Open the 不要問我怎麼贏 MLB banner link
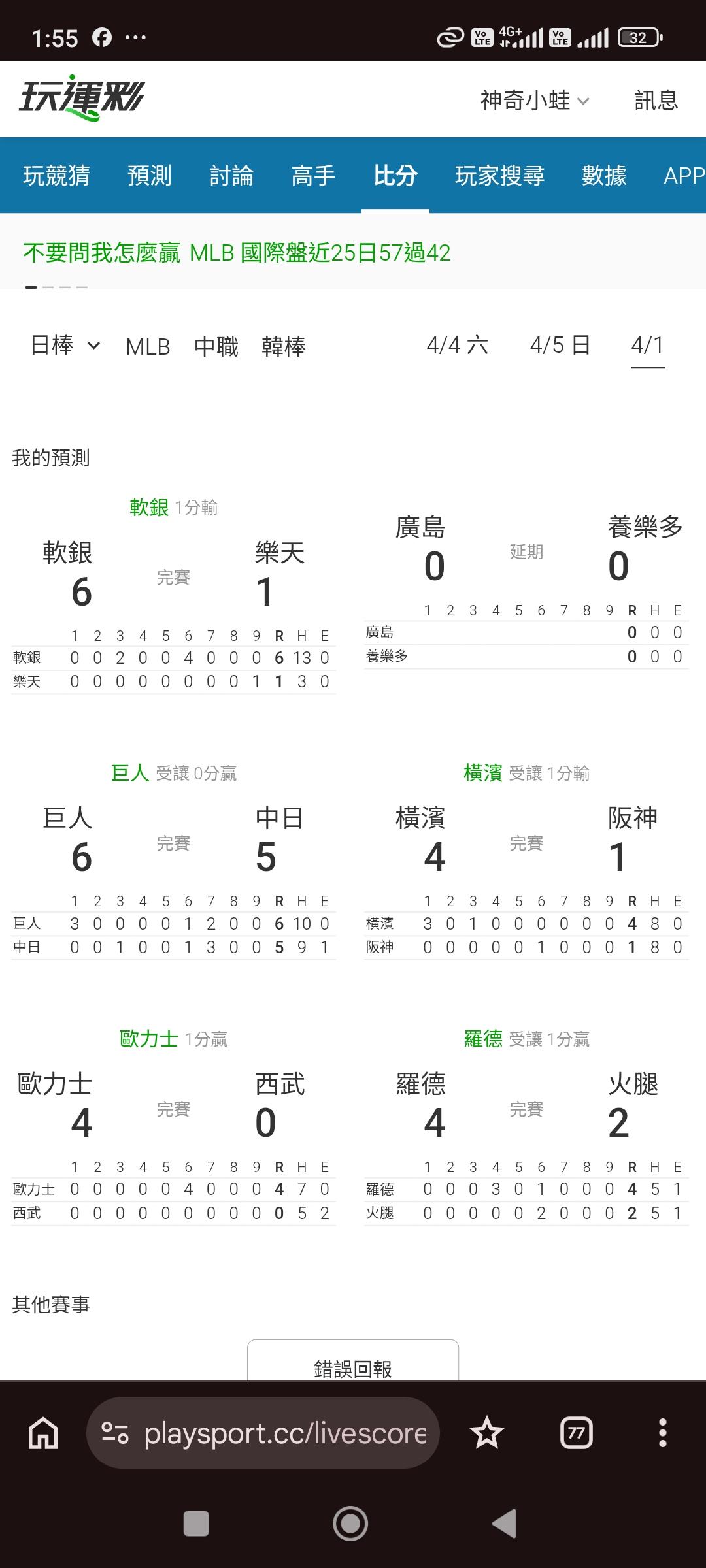This screenshot has width=706, height=1568. pos(237,252)
